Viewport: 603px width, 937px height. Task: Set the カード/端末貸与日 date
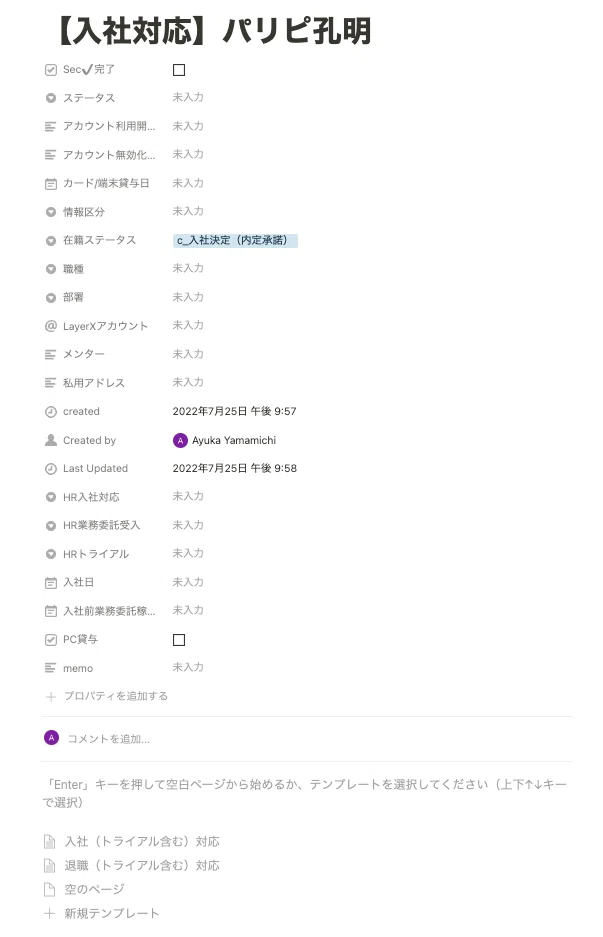click(x=188, y=183)
